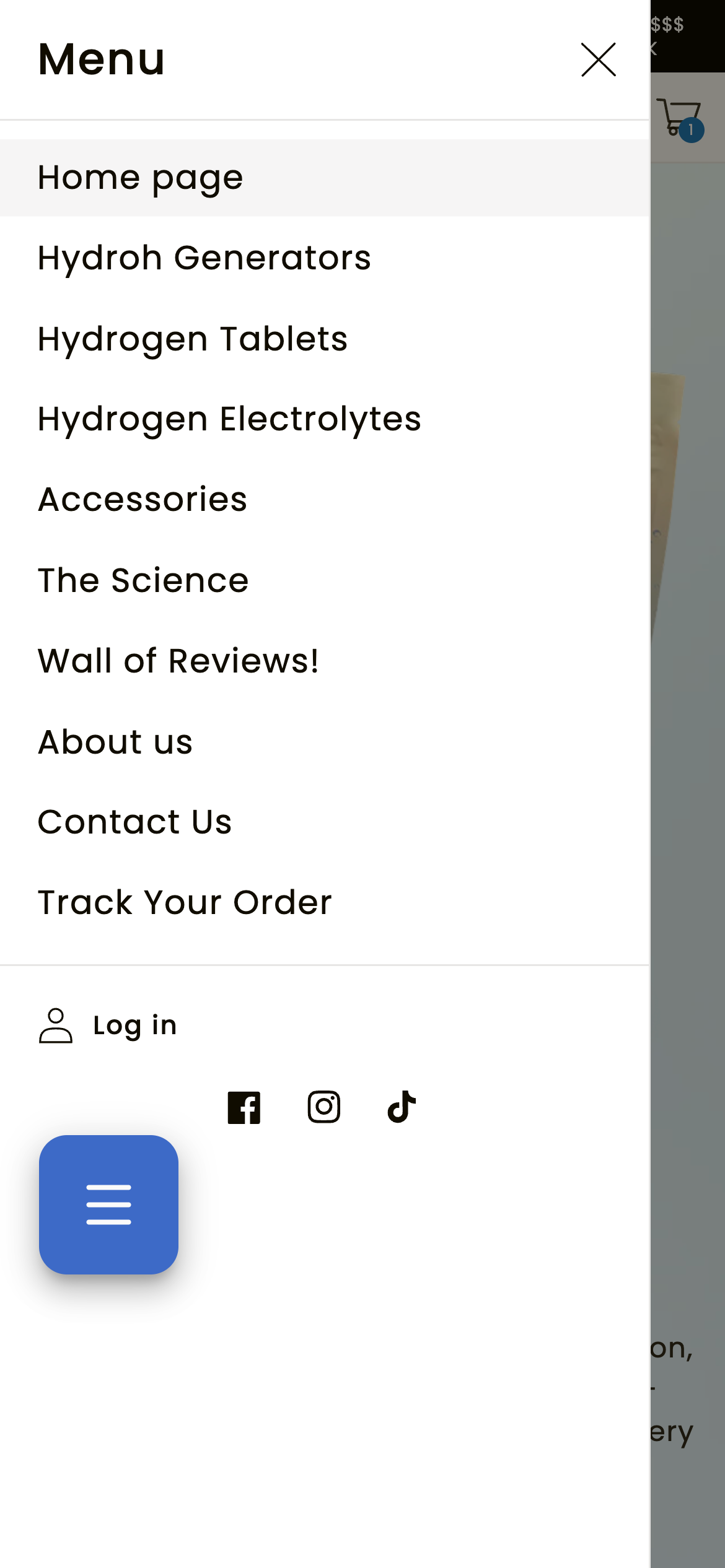
Task: Log in to your account
Action: 108,1026
